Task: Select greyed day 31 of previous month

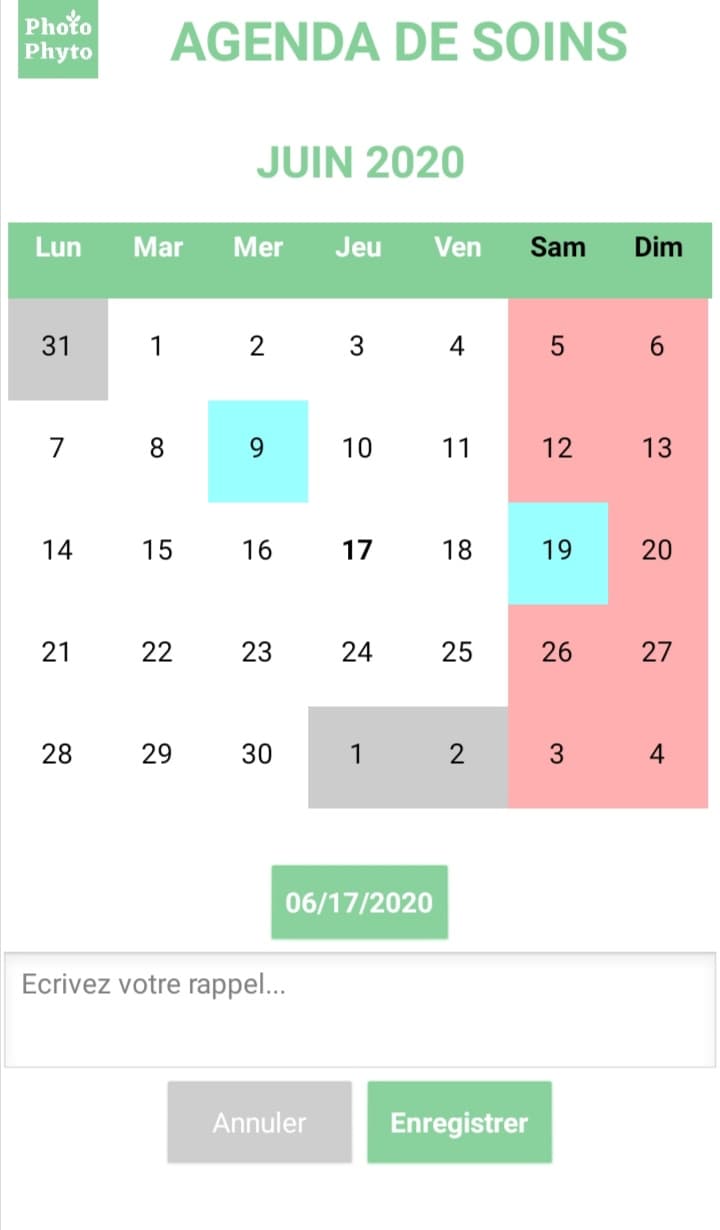Action: tap(58, 349)
